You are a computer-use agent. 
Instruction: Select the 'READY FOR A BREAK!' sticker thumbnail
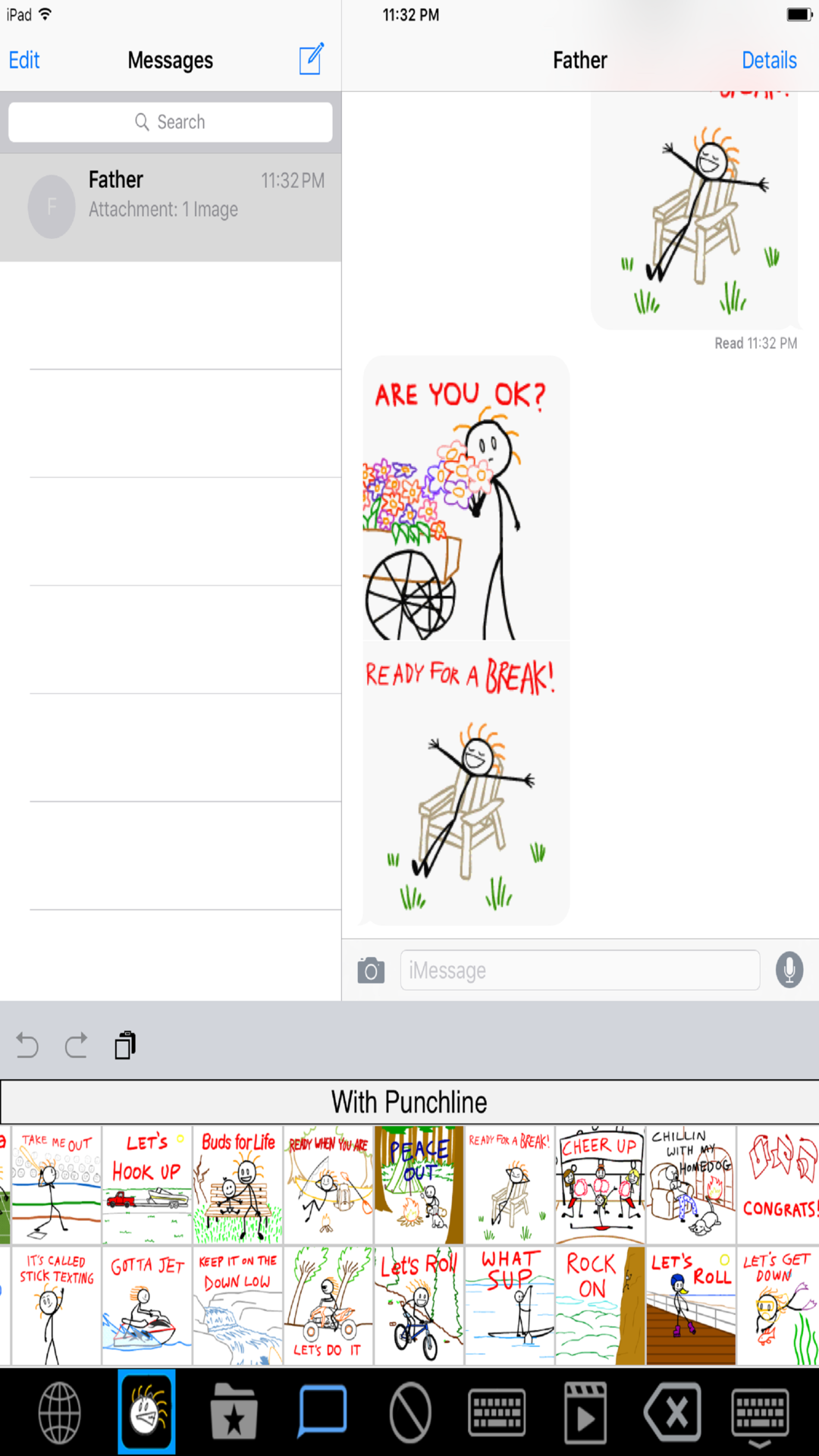tap(509, 1184)
